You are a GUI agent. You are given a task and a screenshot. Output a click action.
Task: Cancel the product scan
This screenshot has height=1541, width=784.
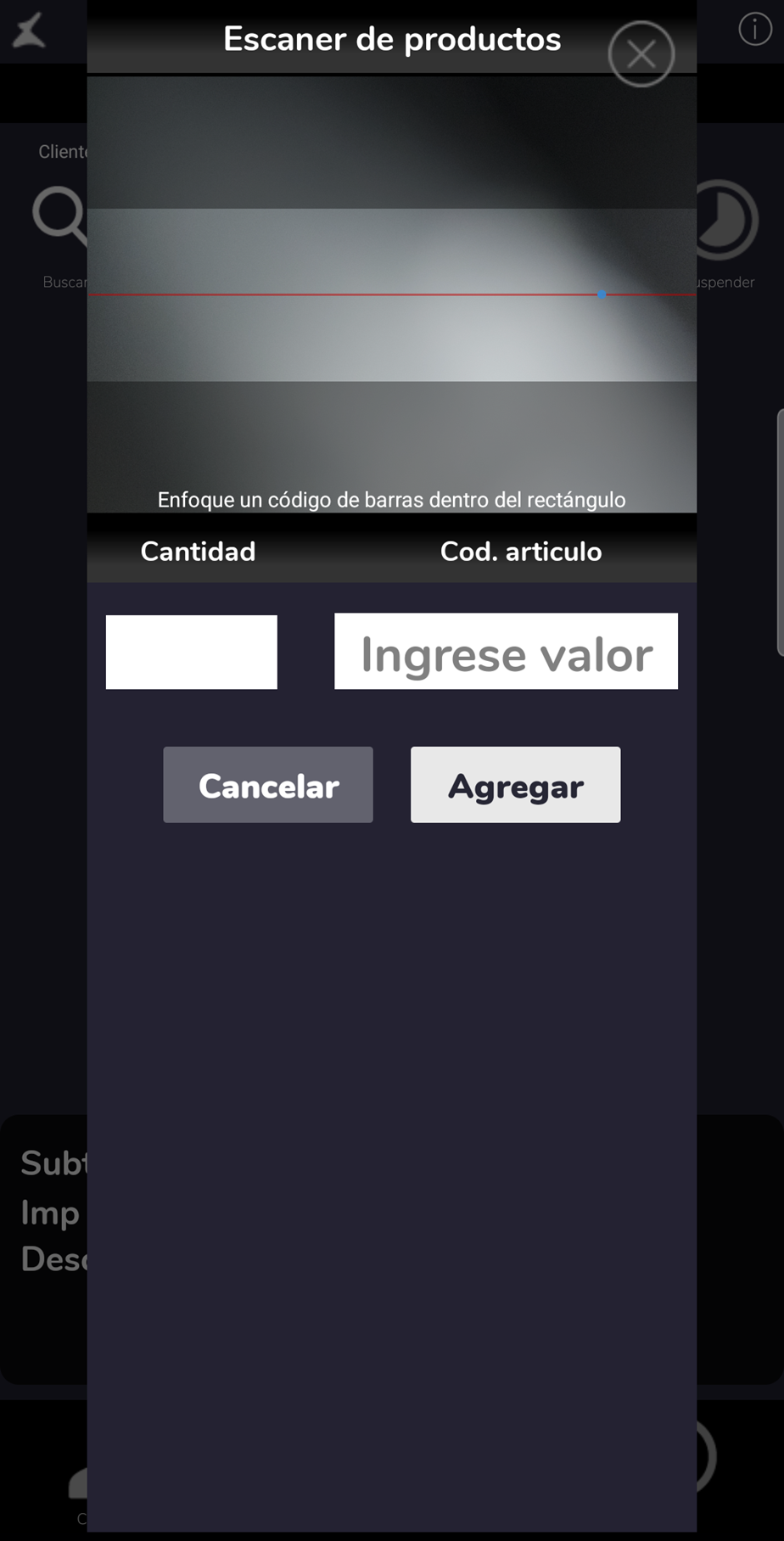tap(268, 785)
